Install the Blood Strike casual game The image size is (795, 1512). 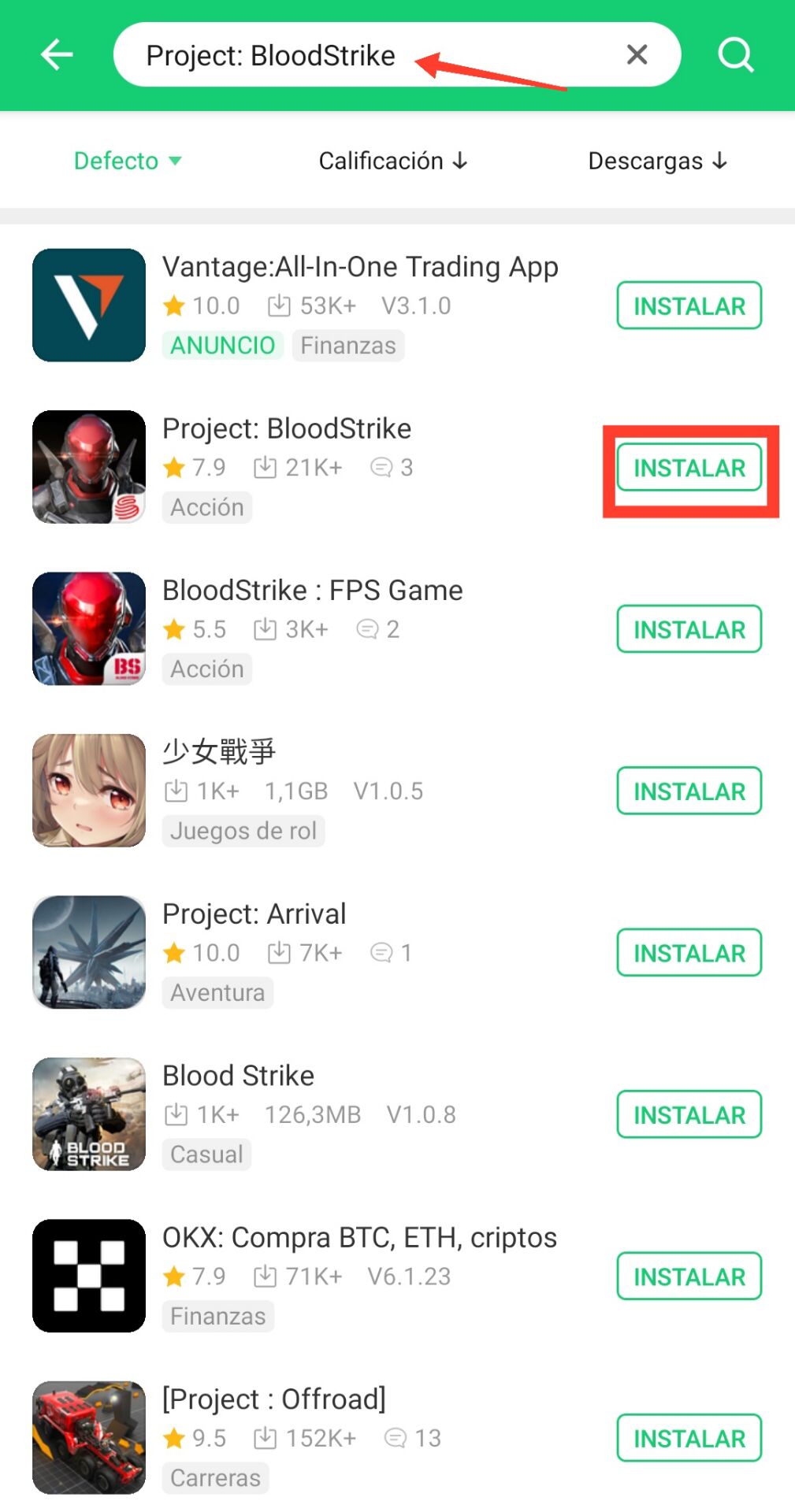(x=688, y=1114)
